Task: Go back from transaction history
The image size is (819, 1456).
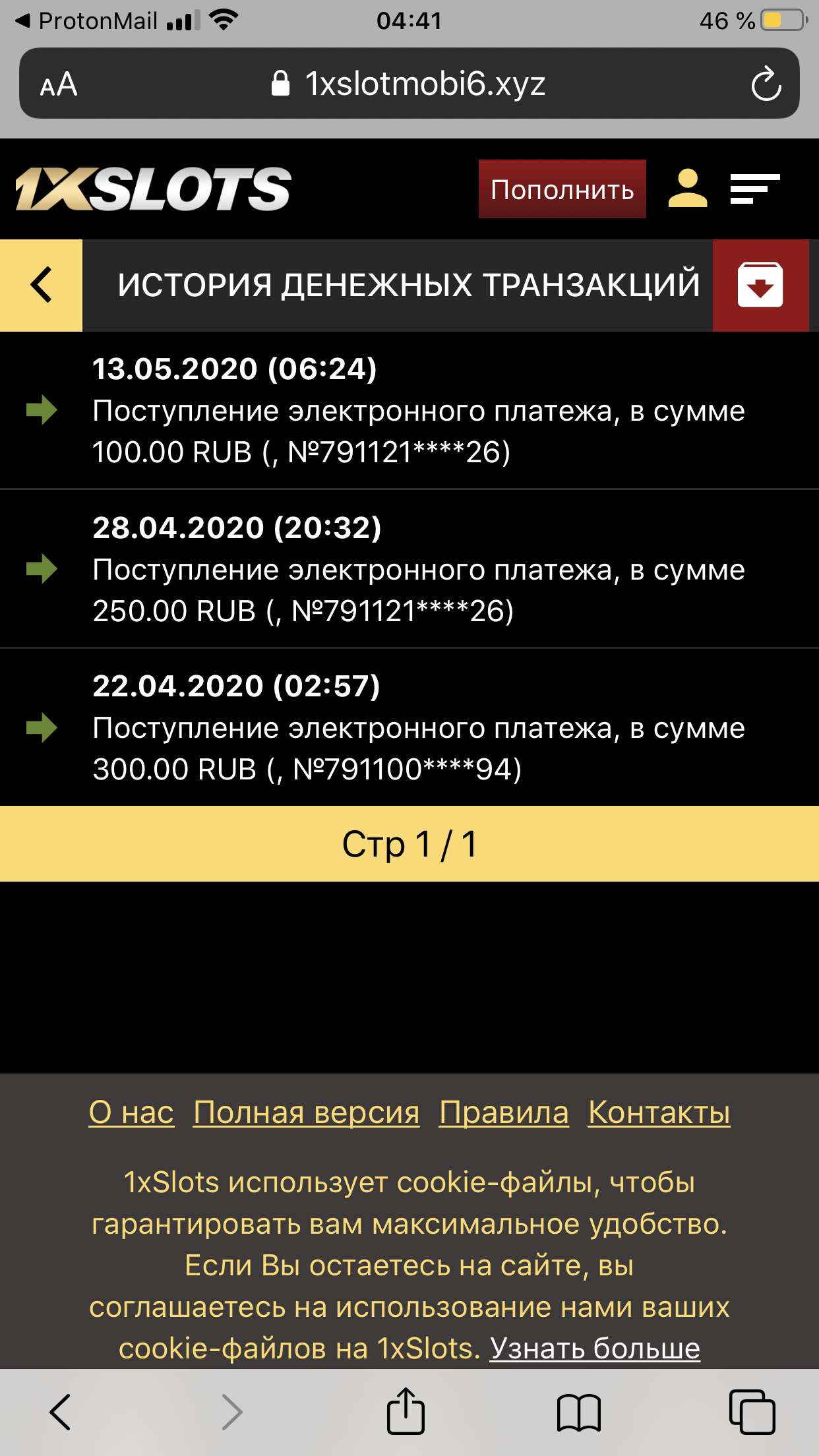Action: 41,285
